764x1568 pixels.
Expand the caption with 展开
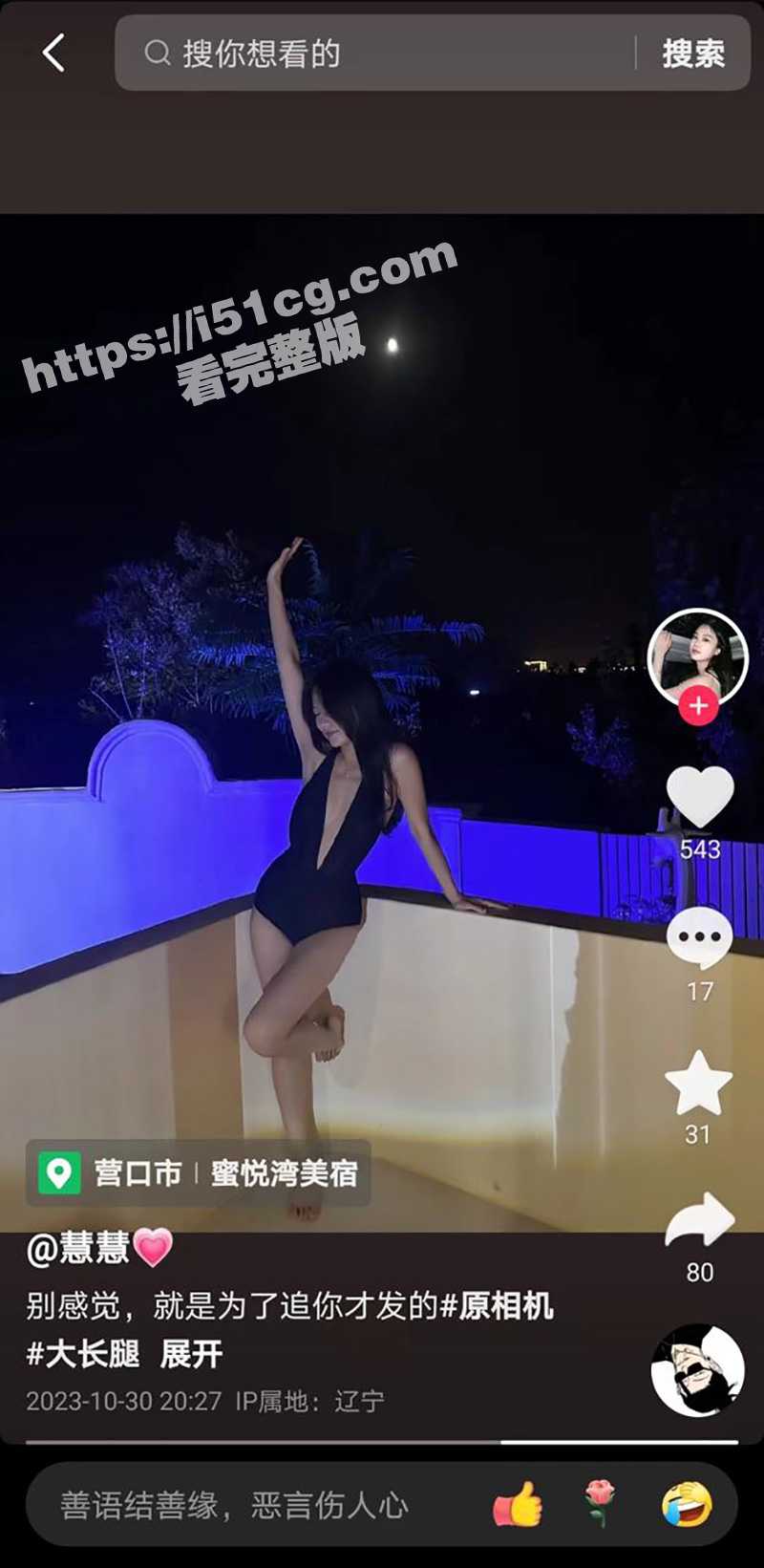point(191,1353)
